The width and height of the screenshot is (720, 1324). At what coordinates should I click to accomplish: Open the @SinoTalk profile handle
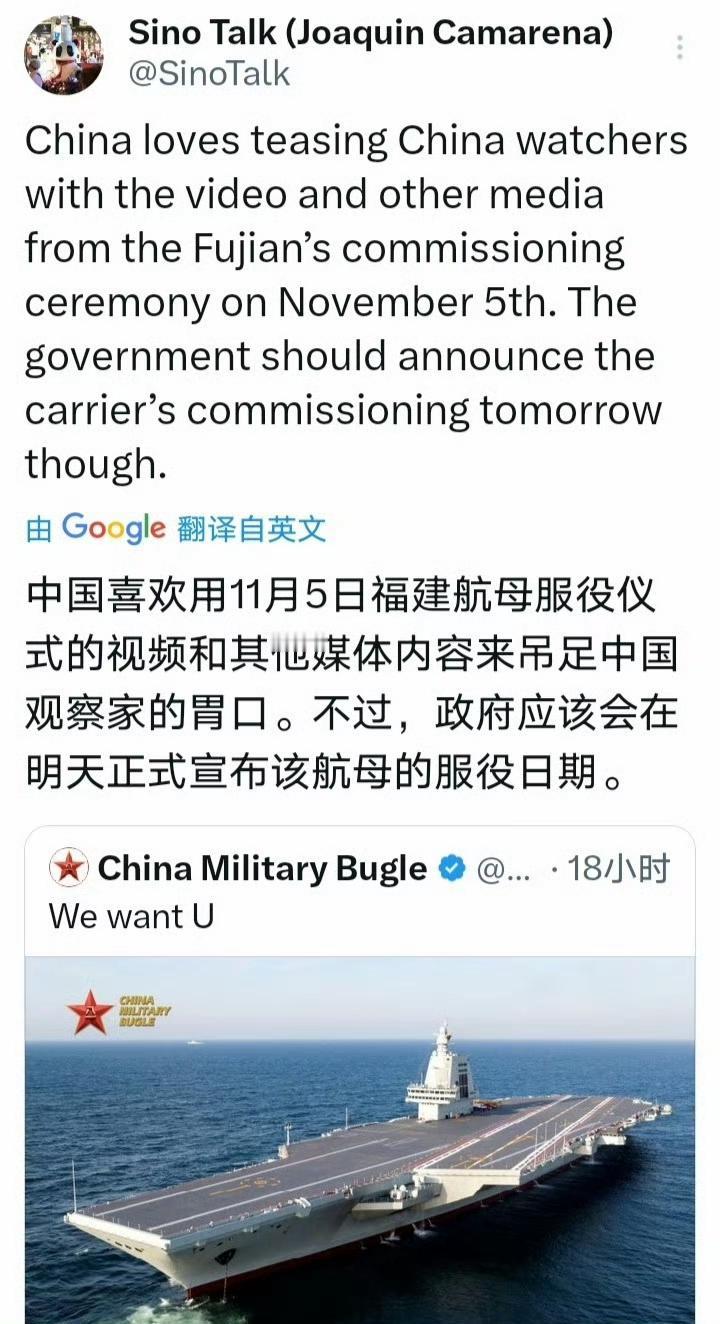207,72
